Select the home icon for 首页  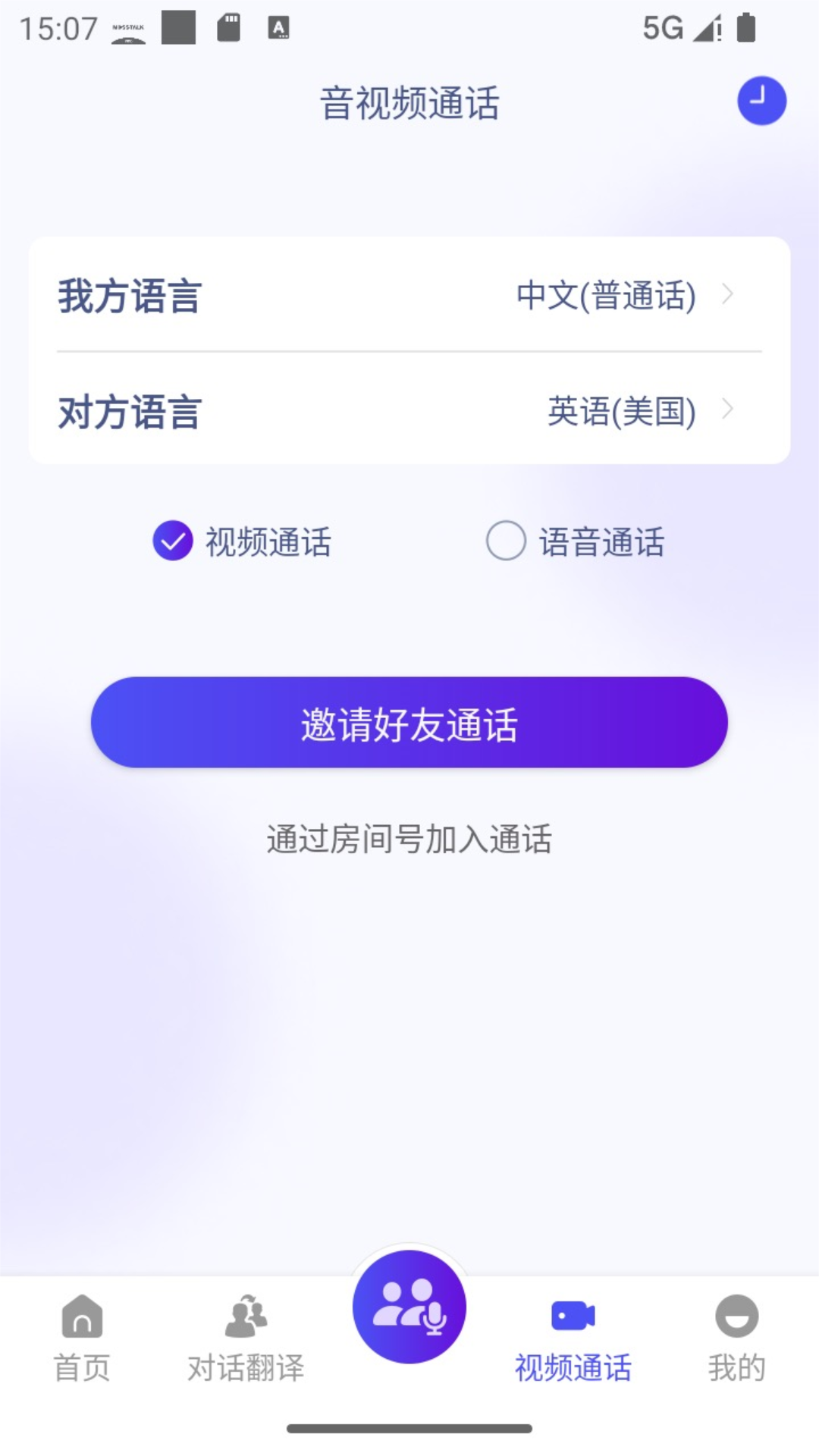tap(83, 1318)
